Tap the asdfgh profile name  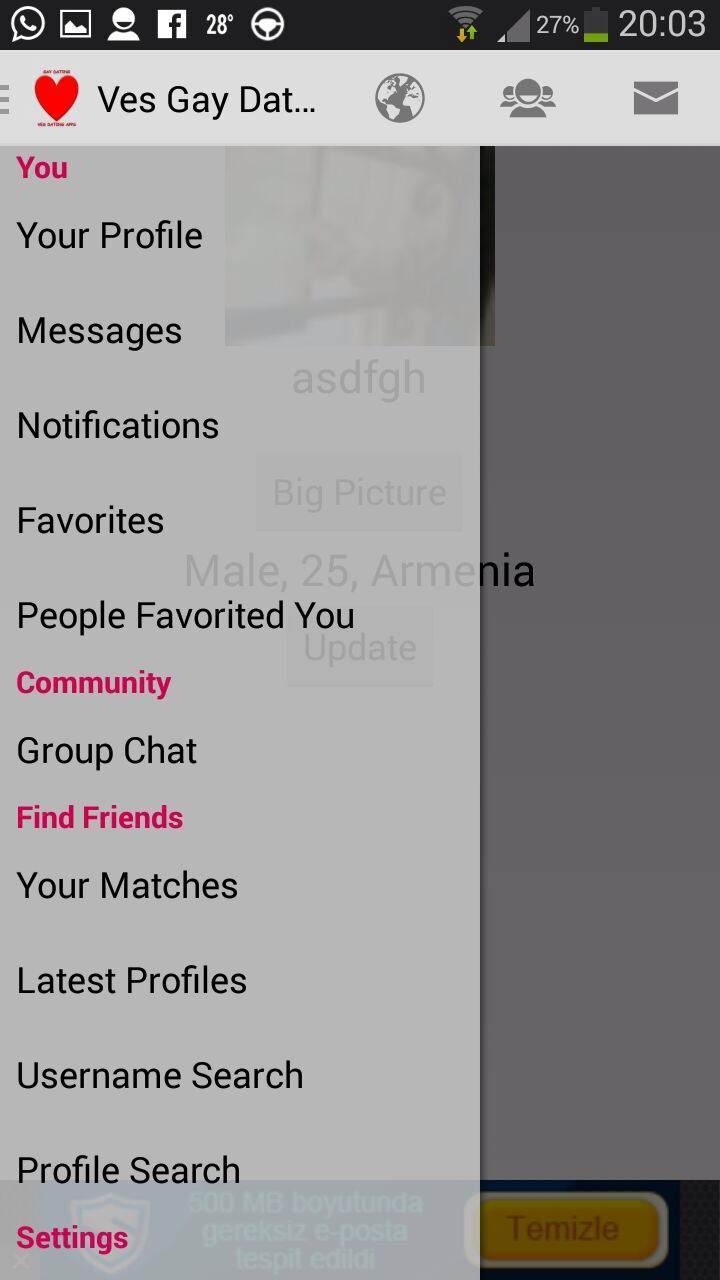(x=359, y=378)
